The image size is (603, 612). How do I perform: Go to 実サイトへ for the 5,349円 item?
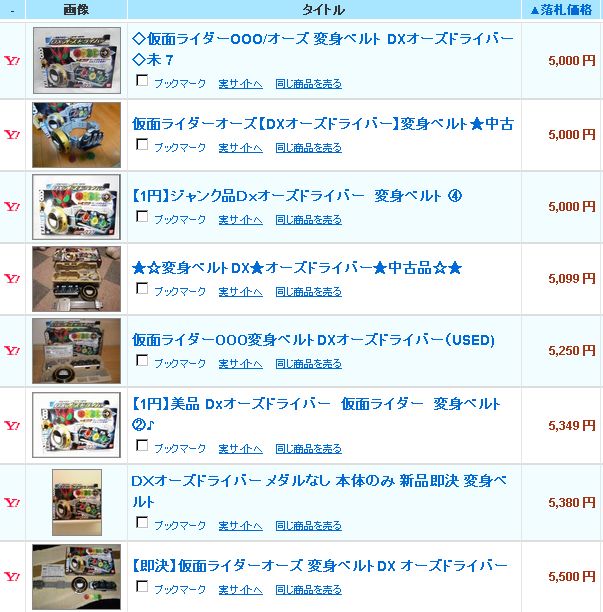[x=240, y=448]
